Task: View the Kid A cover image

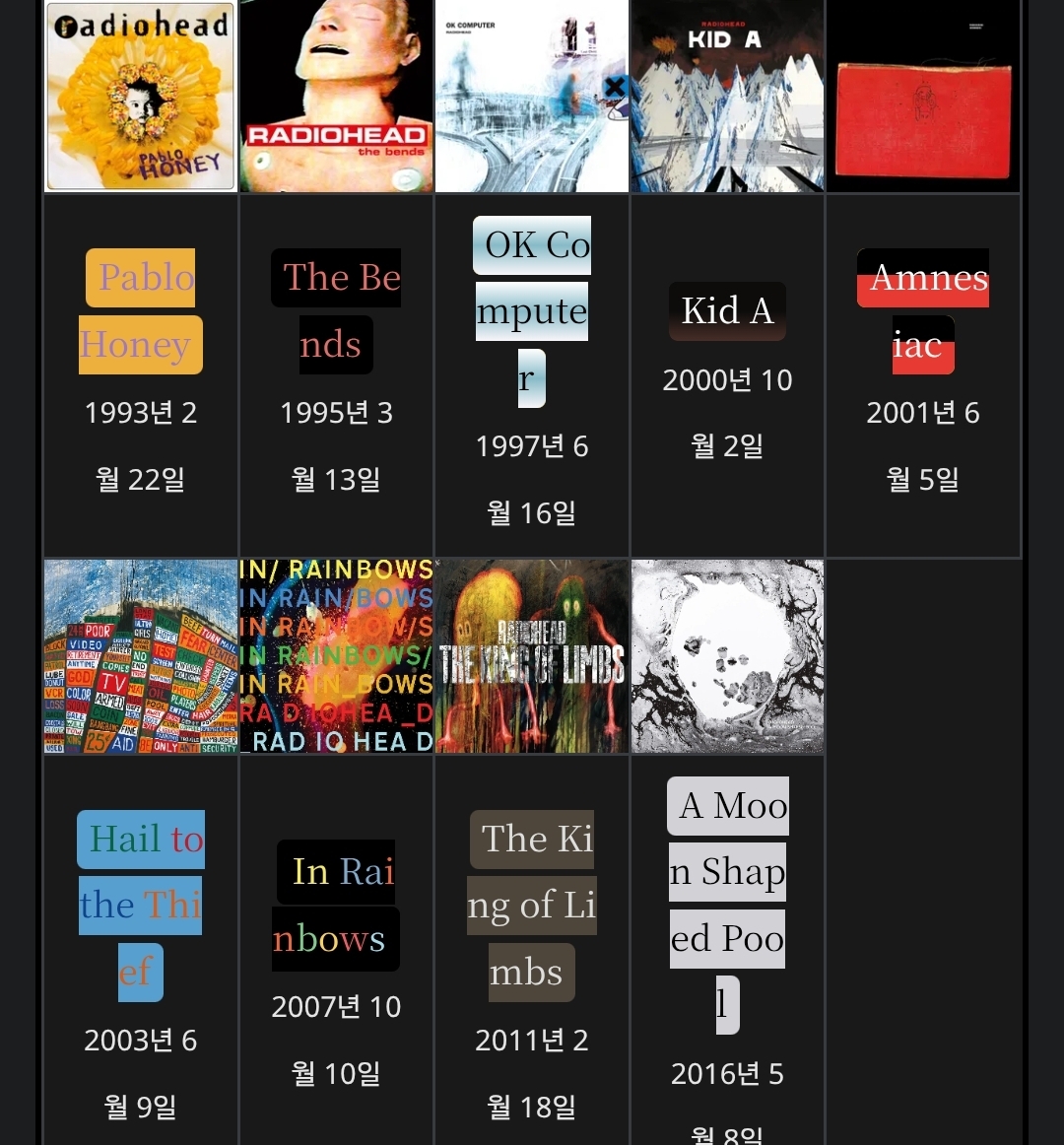Action: coord(727,96)
